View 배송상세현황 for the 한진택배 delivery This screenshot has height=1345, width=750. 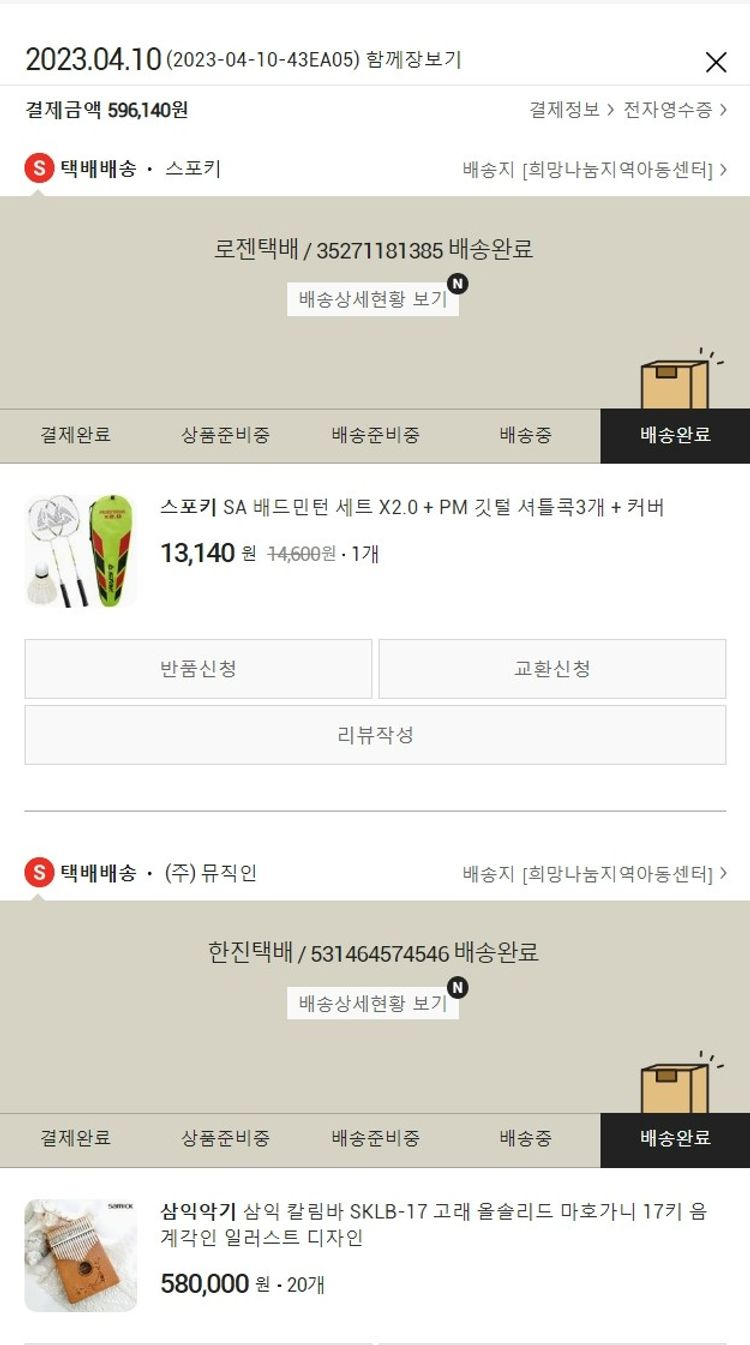click(x=373, y=1003)
